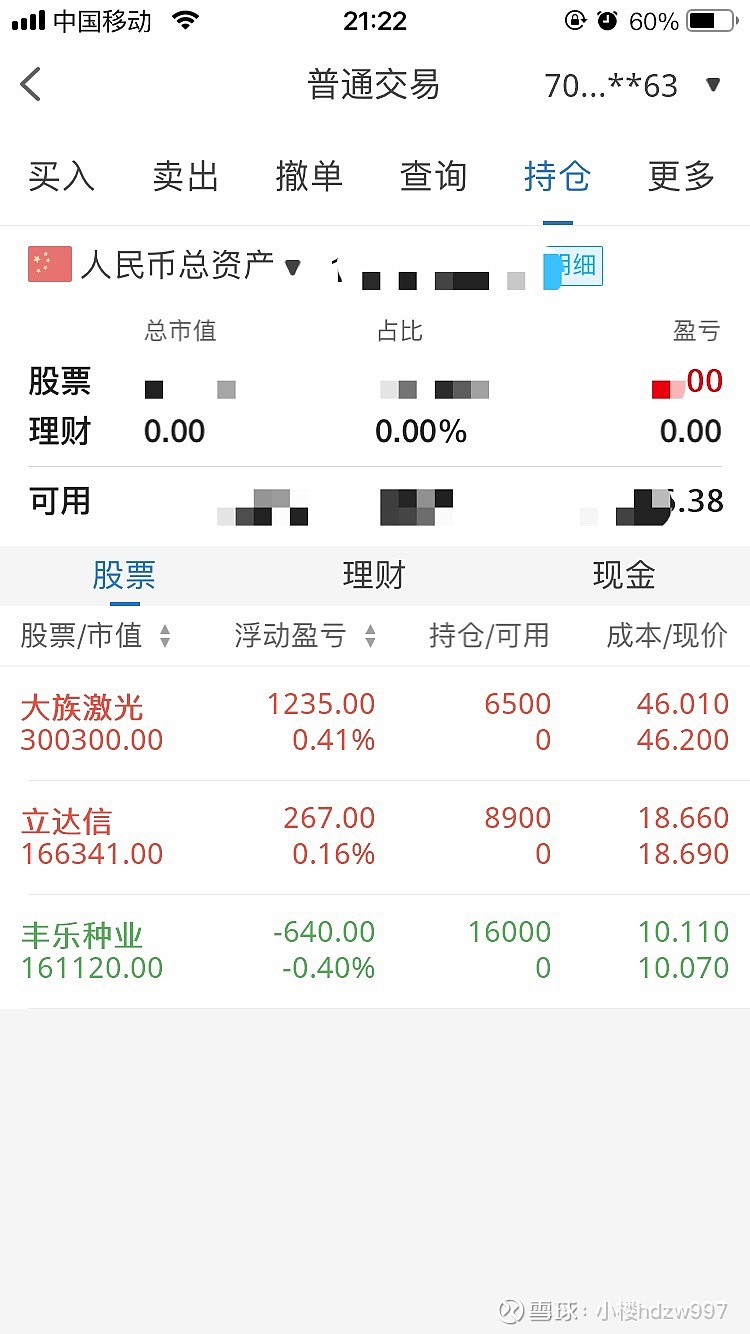Tap the 明细 detail button
The width and height of the screenshot is (750, 1334).
[572, 267]
